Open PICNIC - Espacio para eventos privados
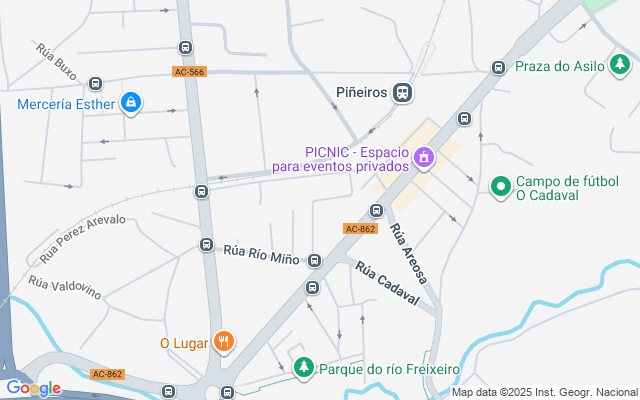Viewport: 640px width, 400px height. pos(423,157)
